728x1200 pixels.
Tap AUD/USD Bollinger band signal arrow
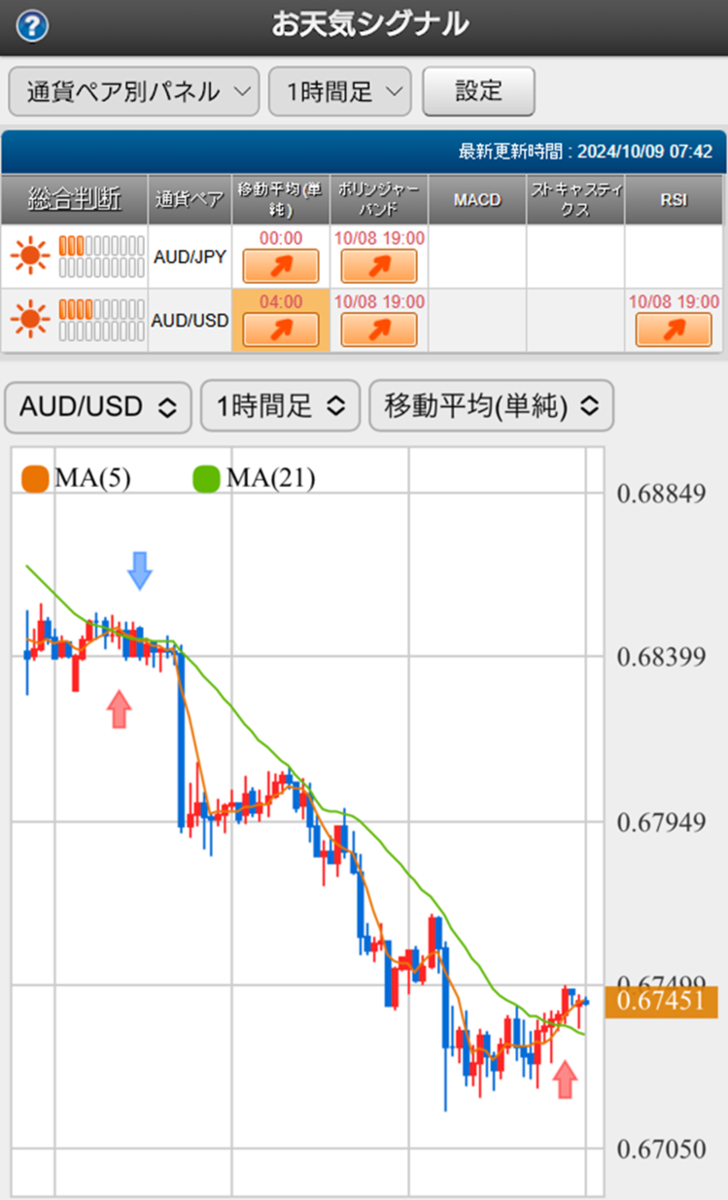click(x=379, y=329)
